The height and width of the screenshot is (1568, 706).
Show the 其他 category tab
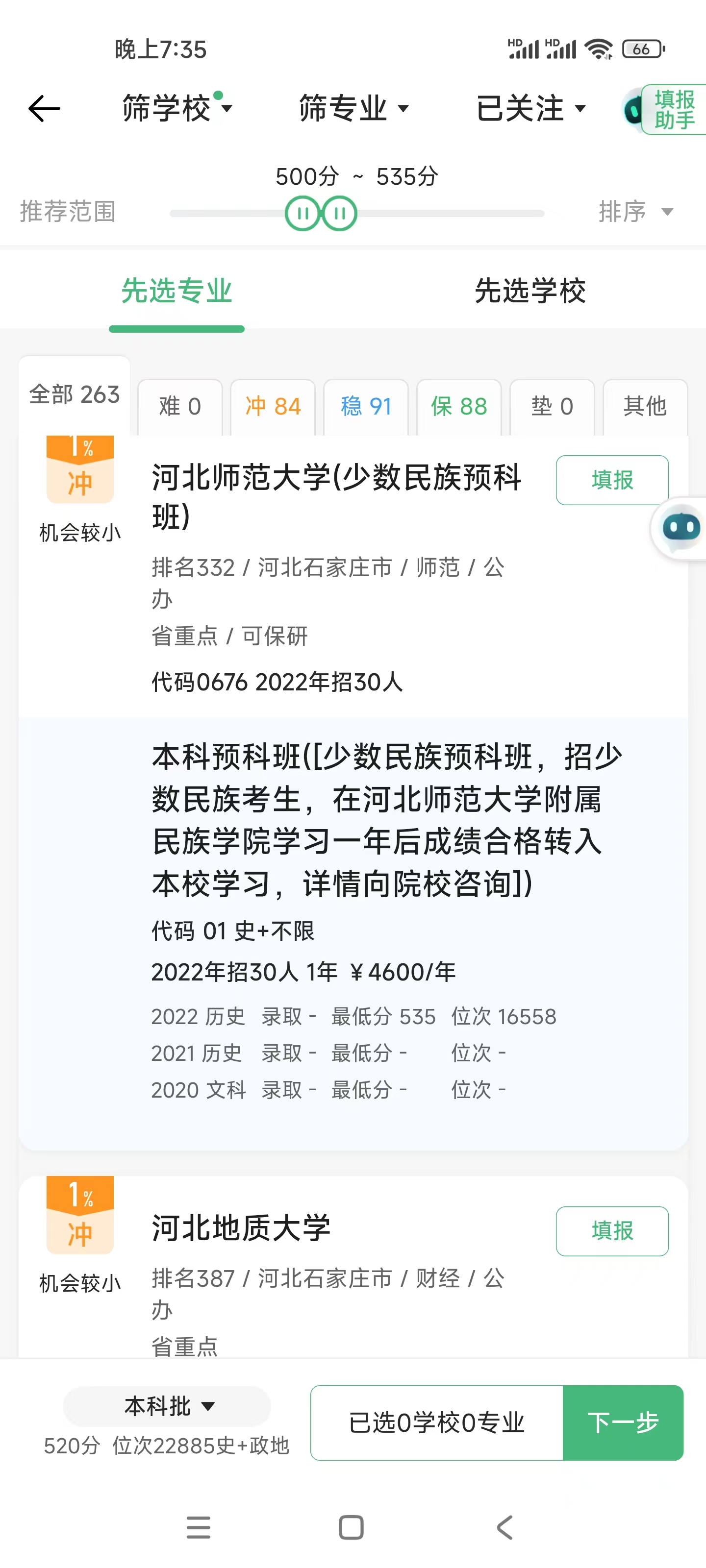(x=645, y=406)
